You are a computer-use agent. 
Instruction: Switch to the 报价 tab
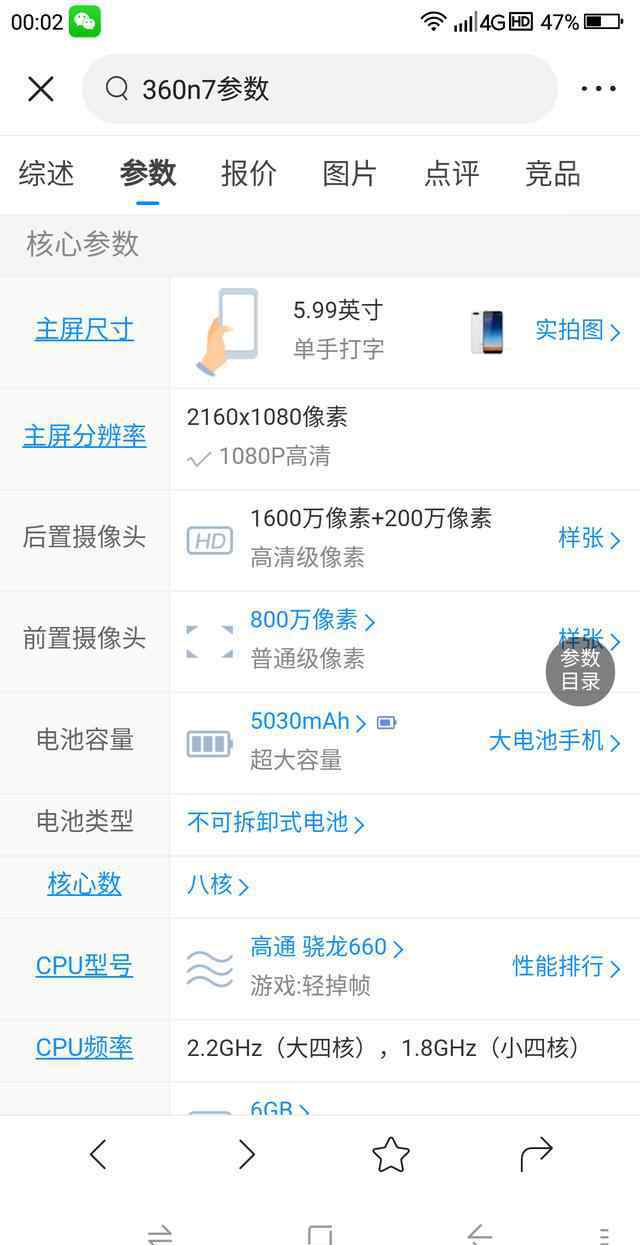(249, 173)
